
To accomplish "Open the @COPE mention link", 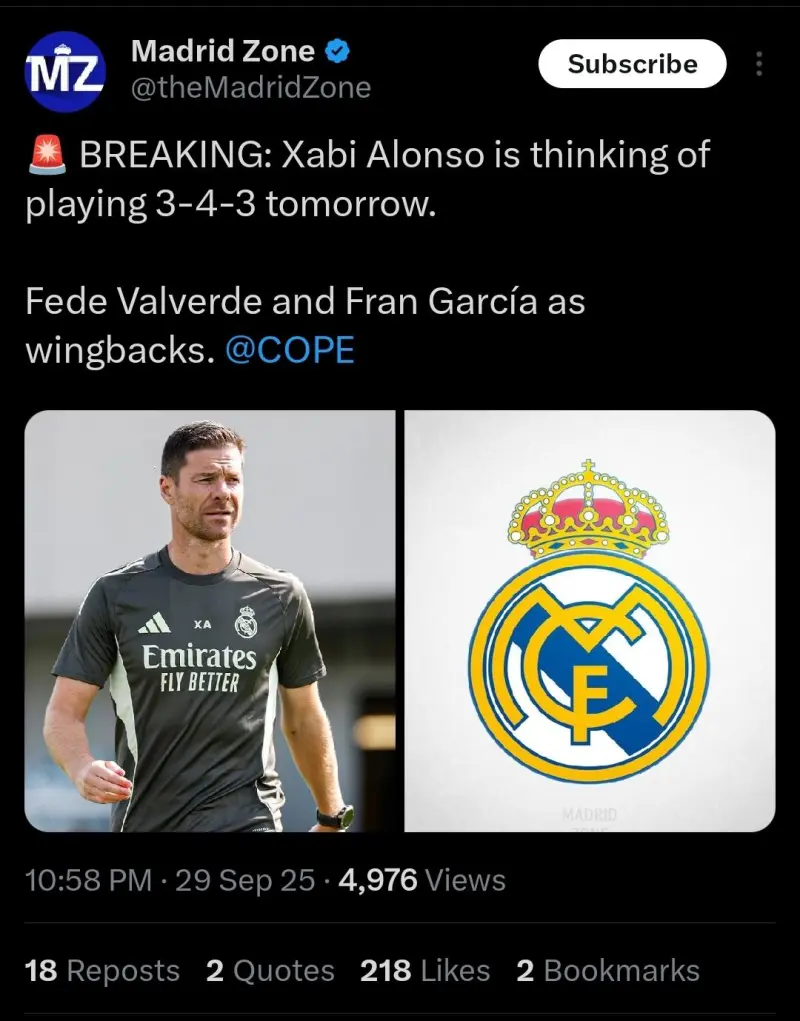I will point(290,350).
